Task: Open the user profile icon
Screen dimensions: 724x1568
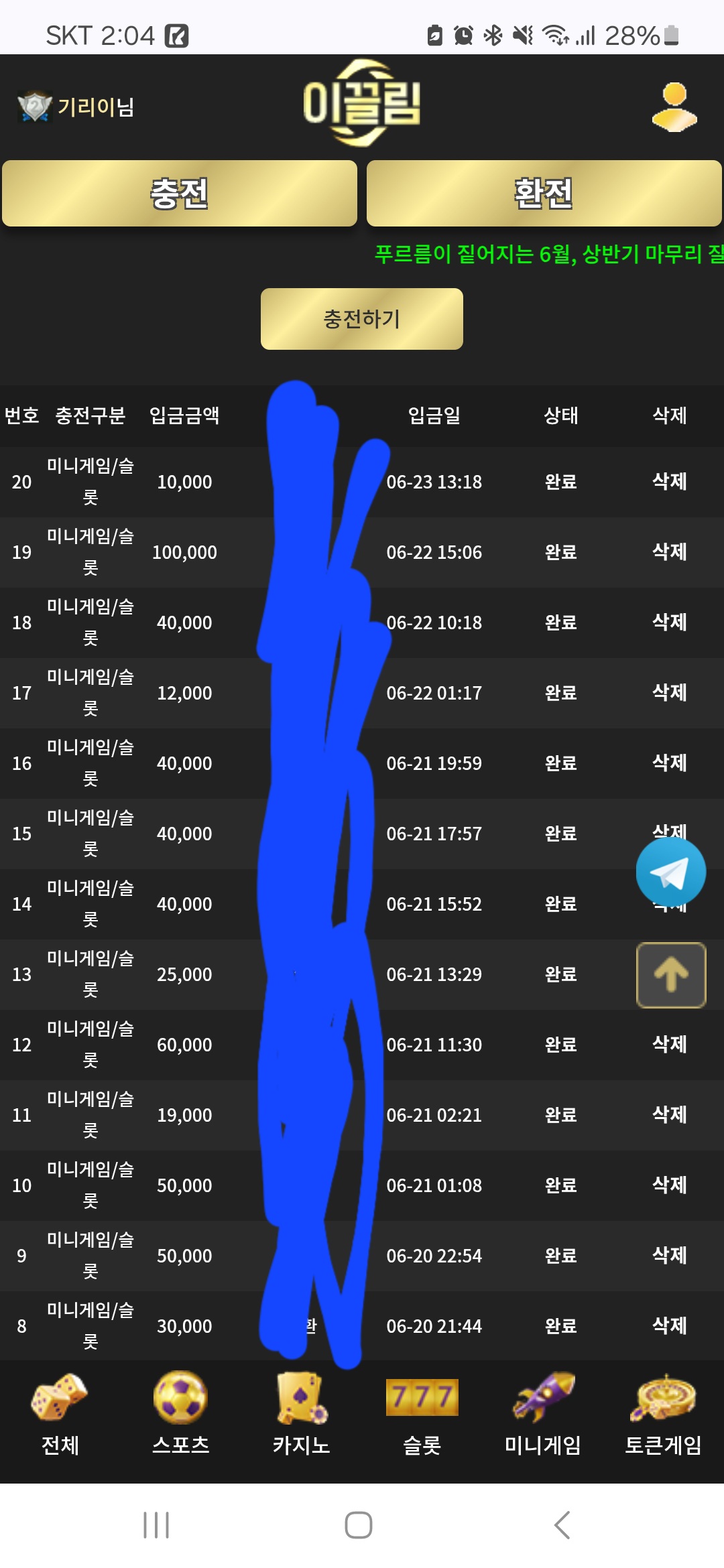Action: 674,107
